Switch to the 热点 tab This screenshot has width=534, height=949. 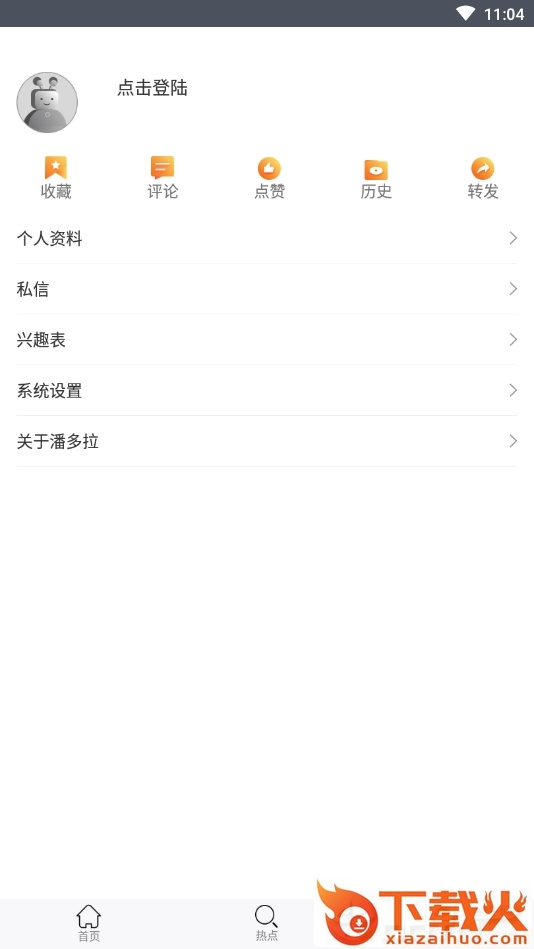pos(266,924)
